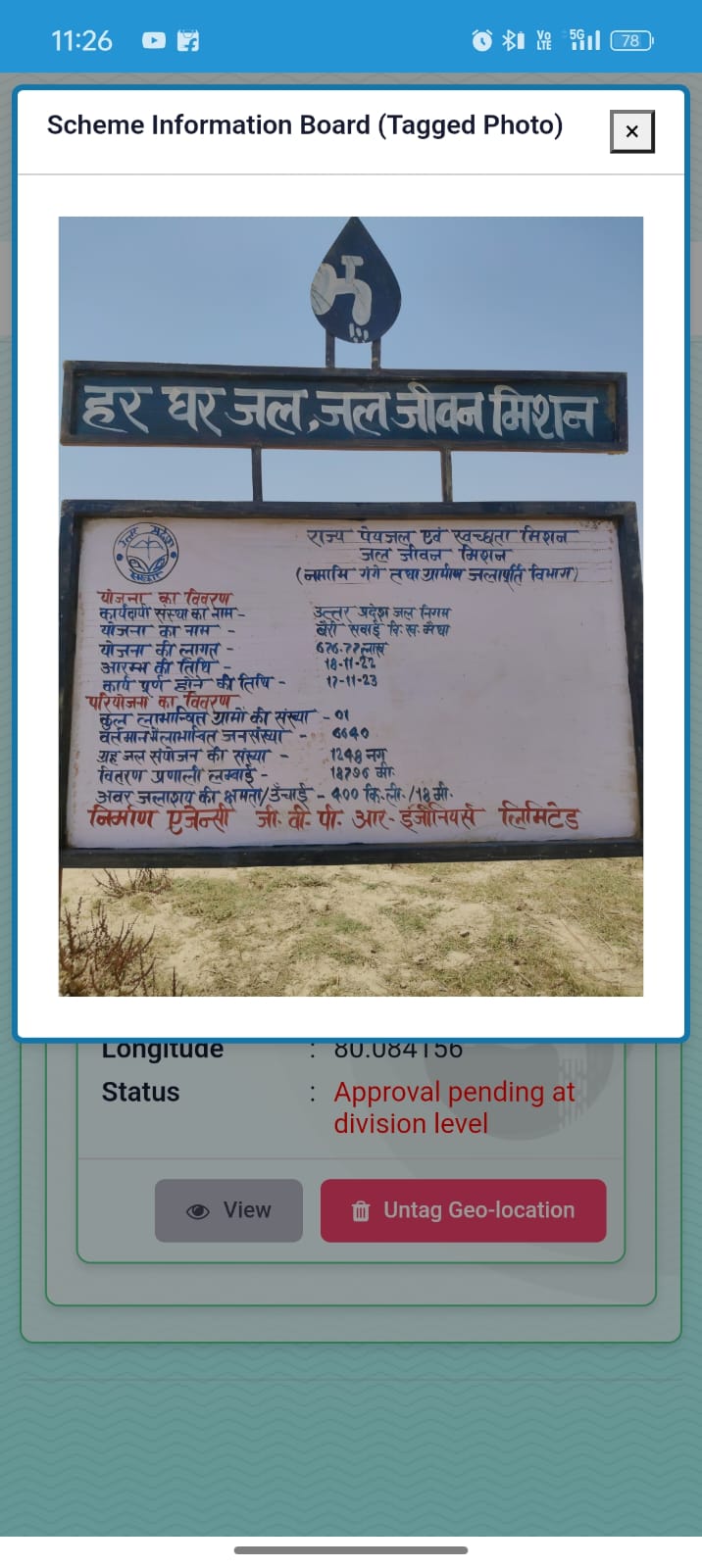
Task: Close the Scheme Information Board dialog
Action: point(631,131)
